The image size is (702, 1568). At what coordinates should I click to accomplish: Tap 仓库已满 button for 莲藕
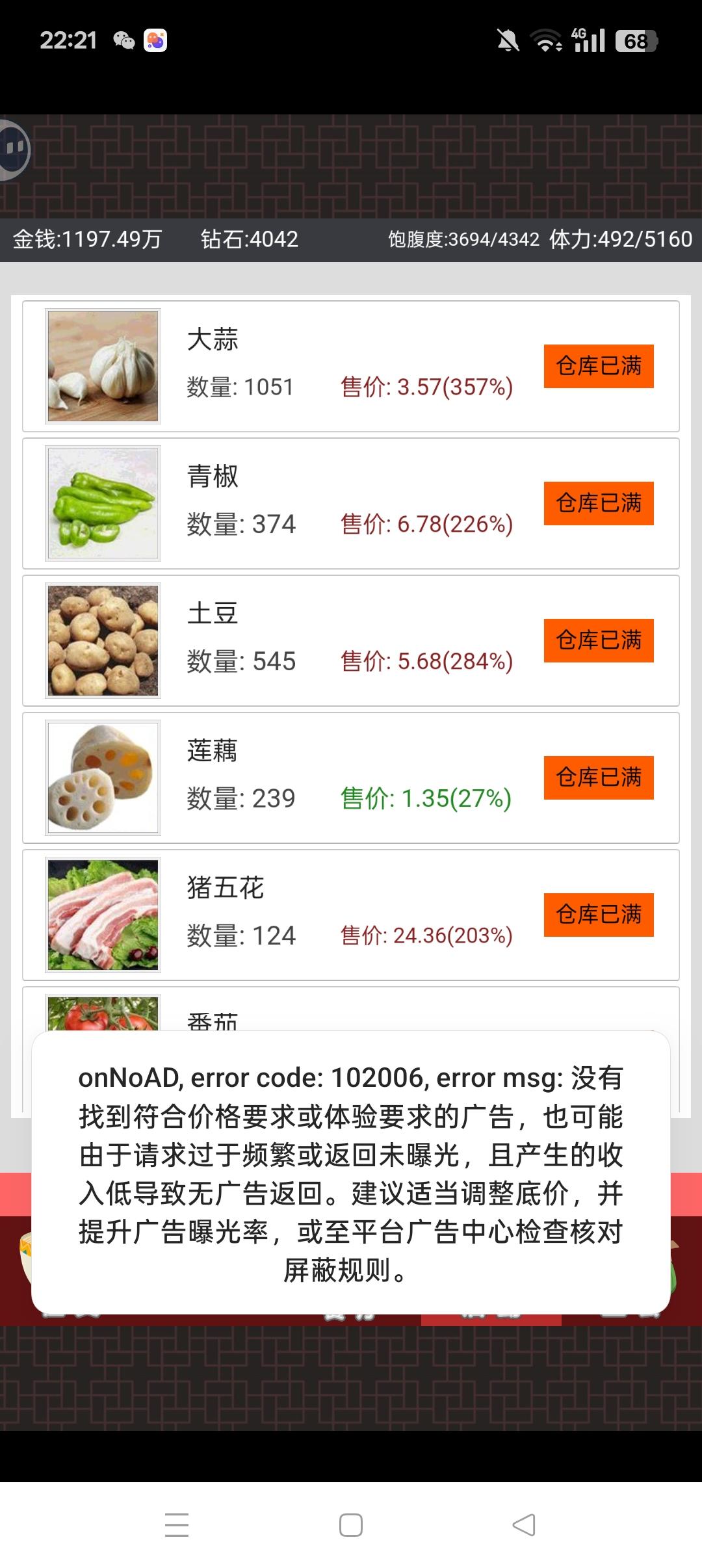[x=599, y=777]
